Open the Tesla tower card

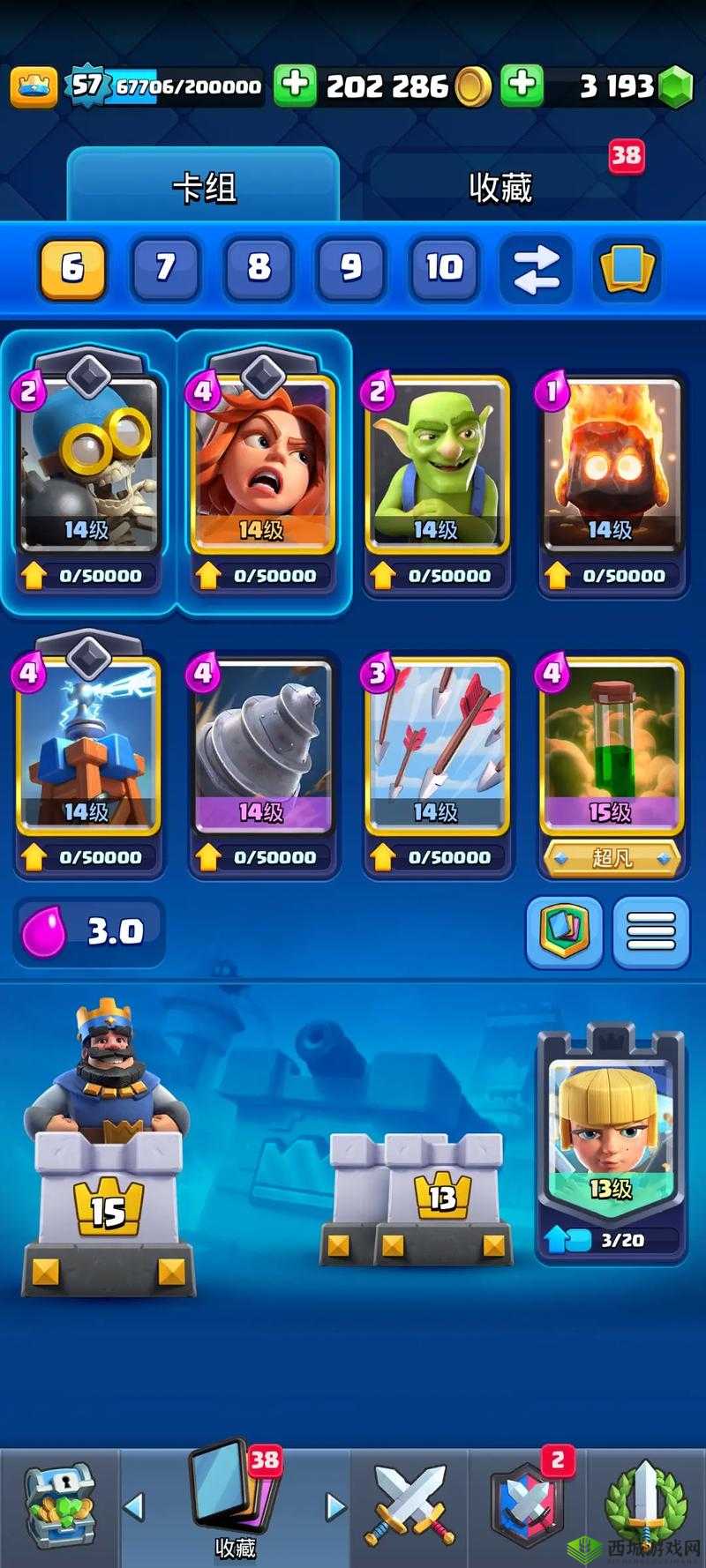coord(87,750)
